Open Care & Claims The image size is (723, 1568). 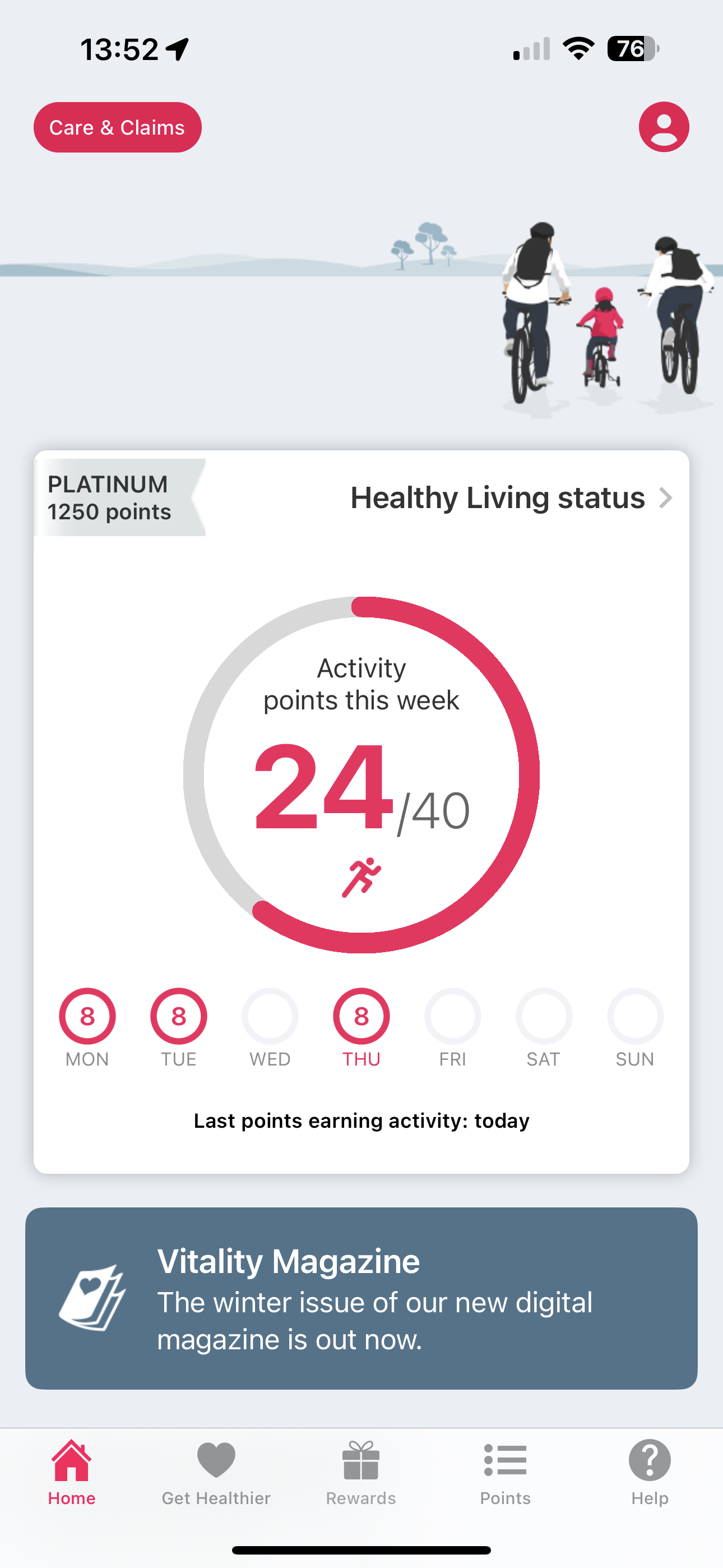pyautogui.click(x=118, y=127)
